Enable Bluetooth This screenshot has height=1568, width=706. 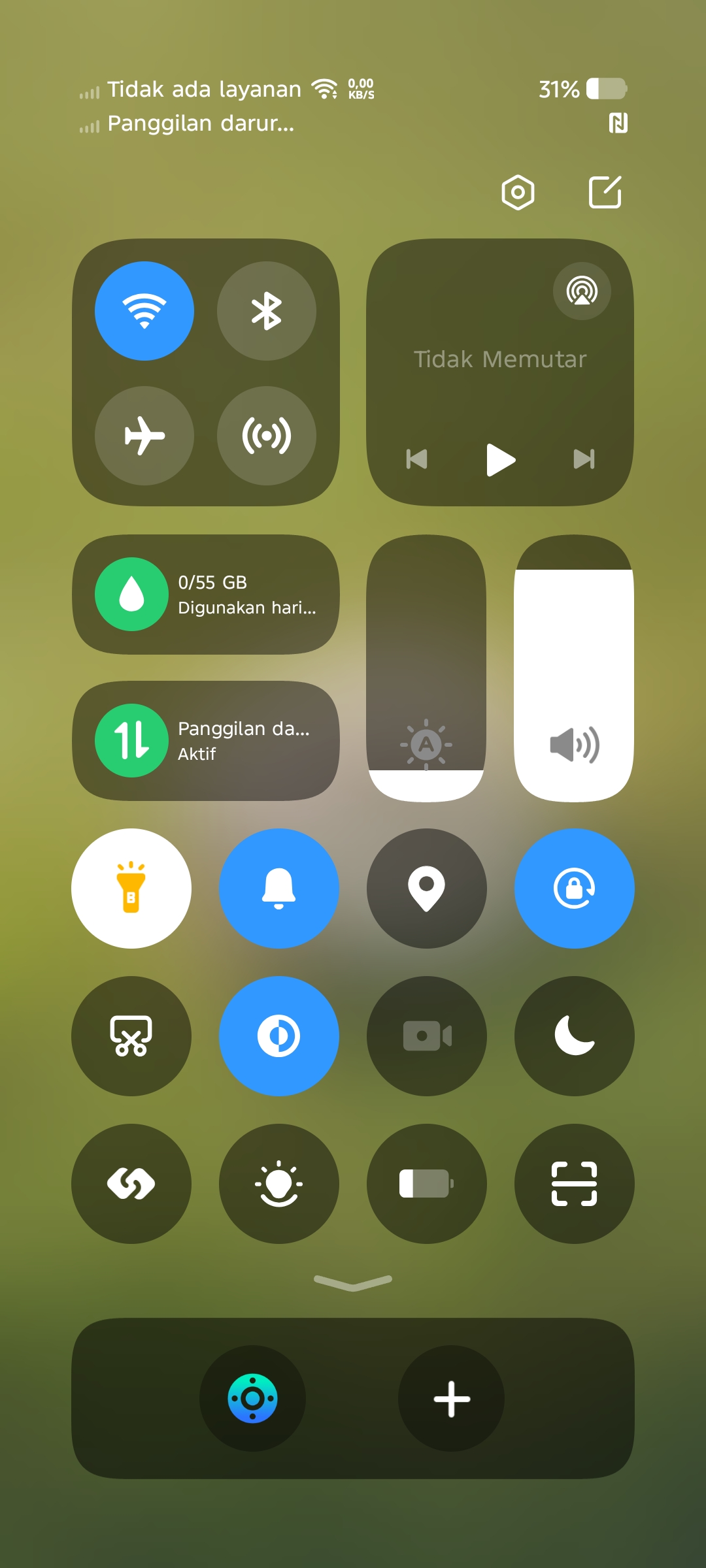[267, 311]
